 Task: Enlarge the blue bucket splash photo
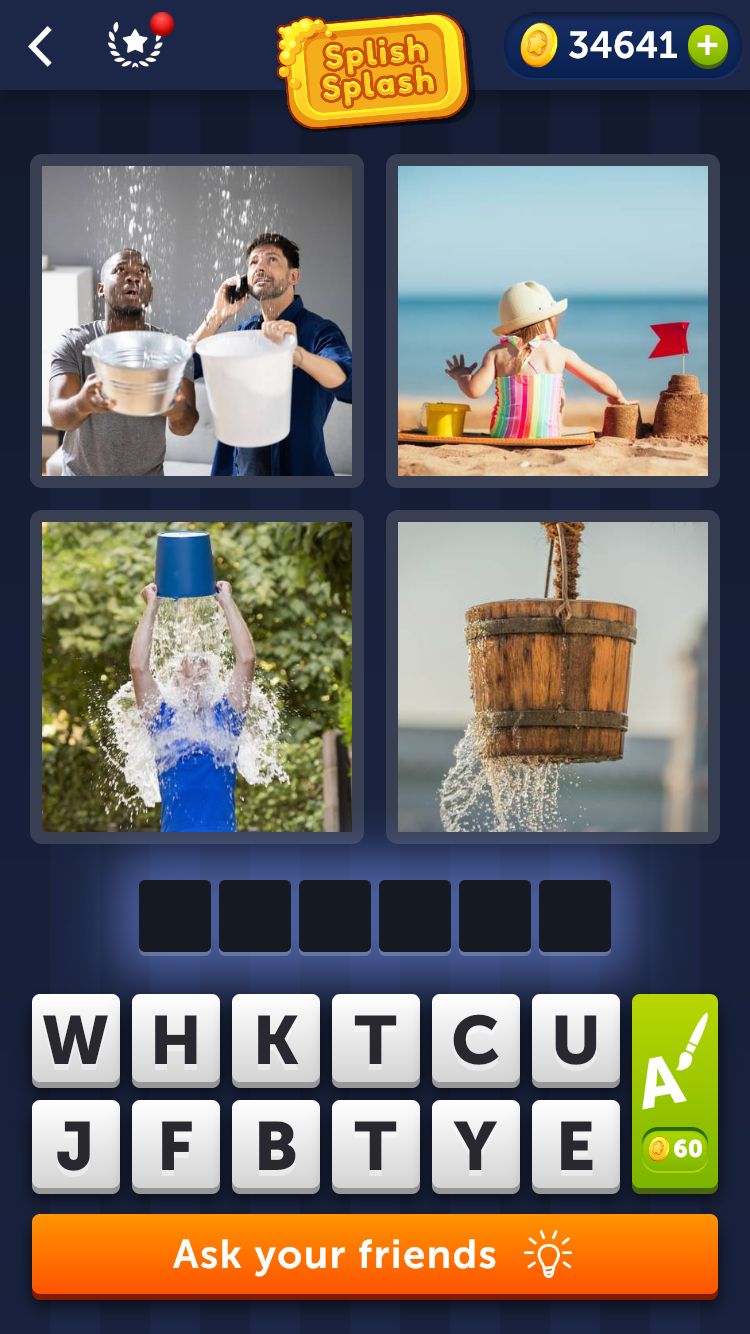point(197,677)
